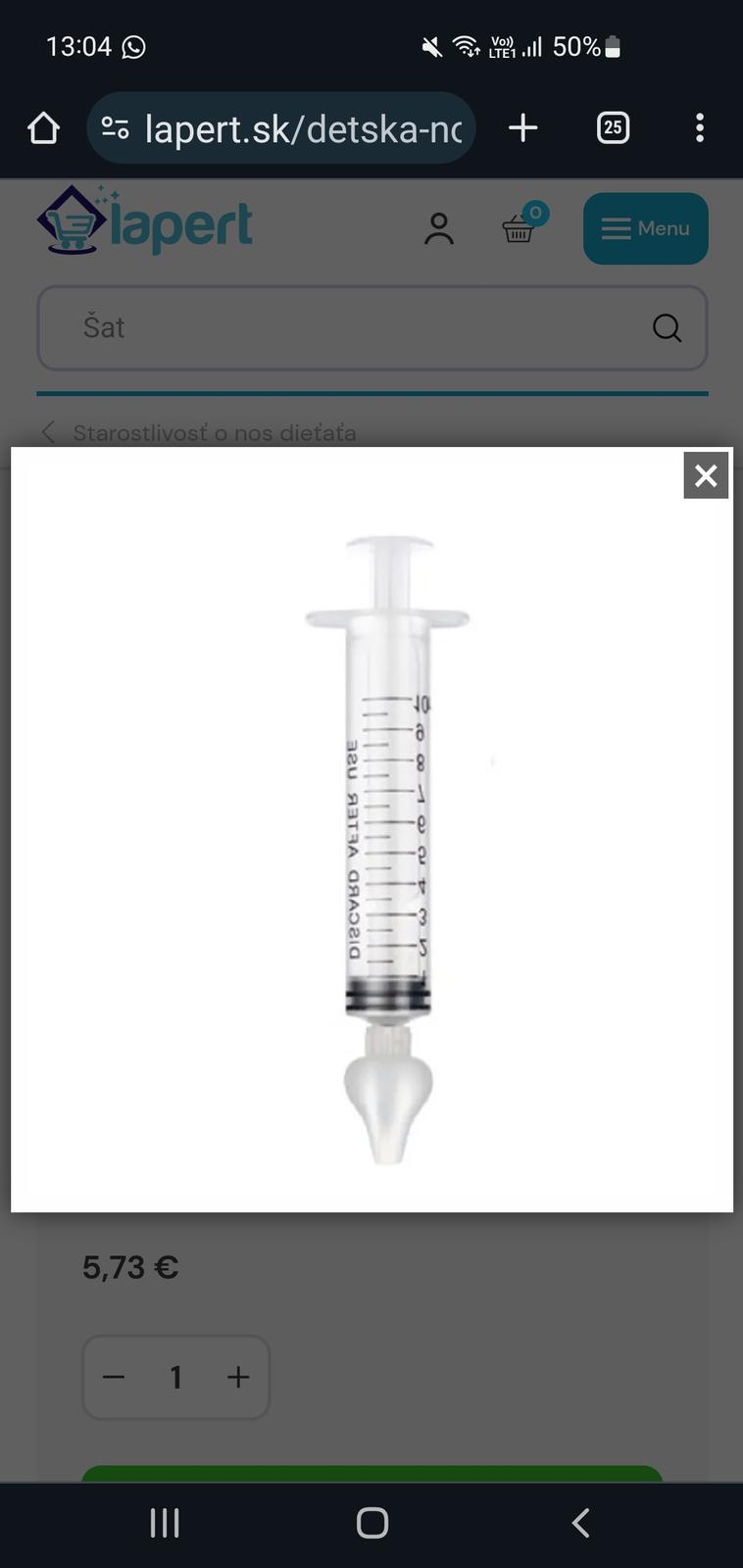
Task: Go back to Starostlivosť o nos dieťaťa
Action: coord(201,432)
